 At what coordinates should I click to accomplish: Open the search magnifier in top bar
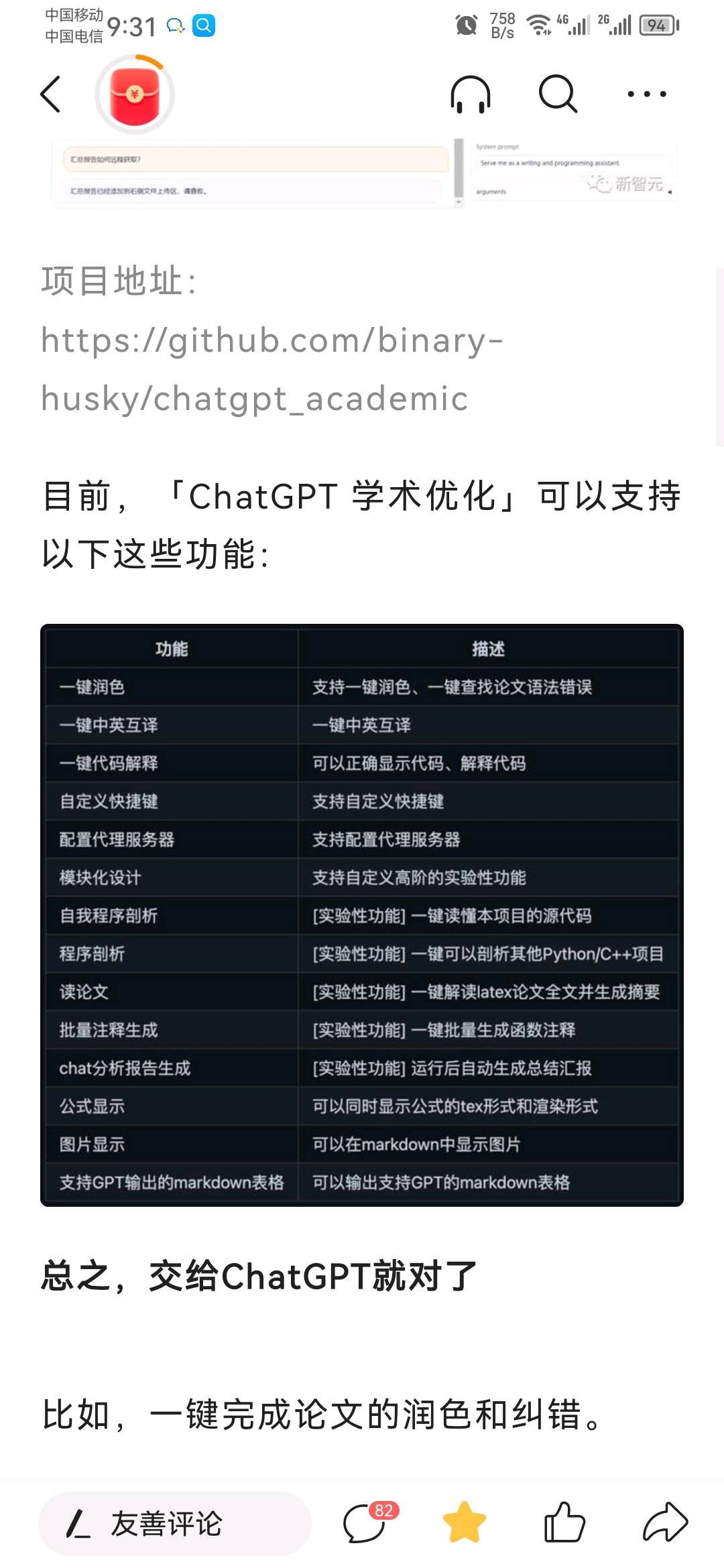[558, 94]
